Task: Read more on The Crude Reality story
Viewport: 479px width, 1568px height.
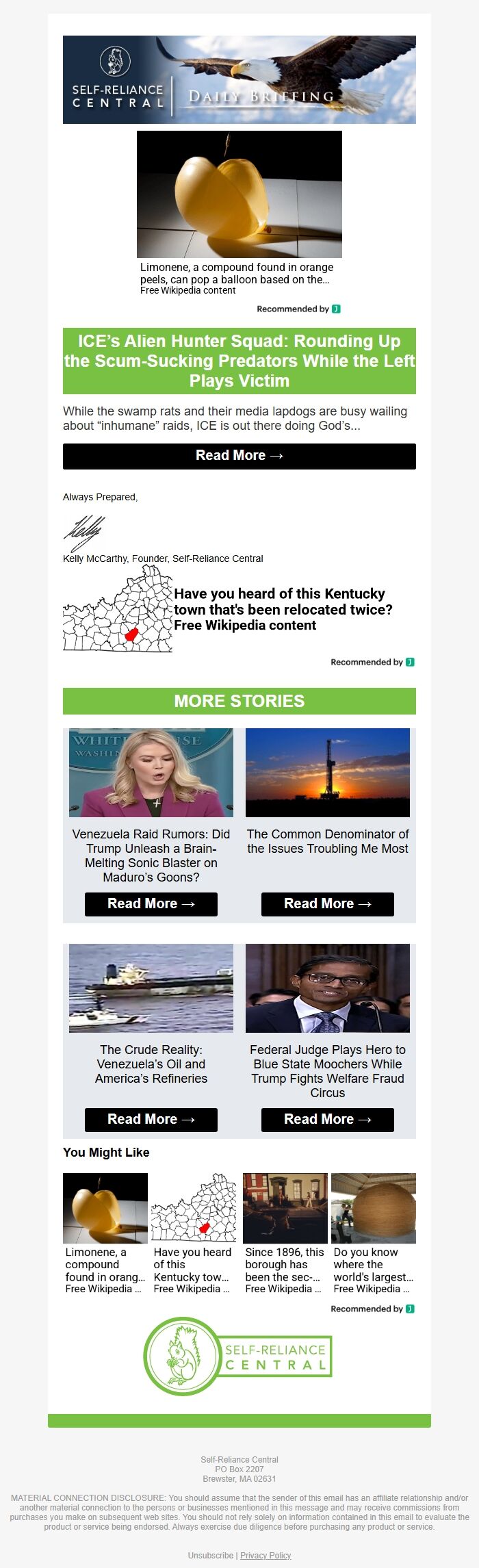Action: [151, 1119]
